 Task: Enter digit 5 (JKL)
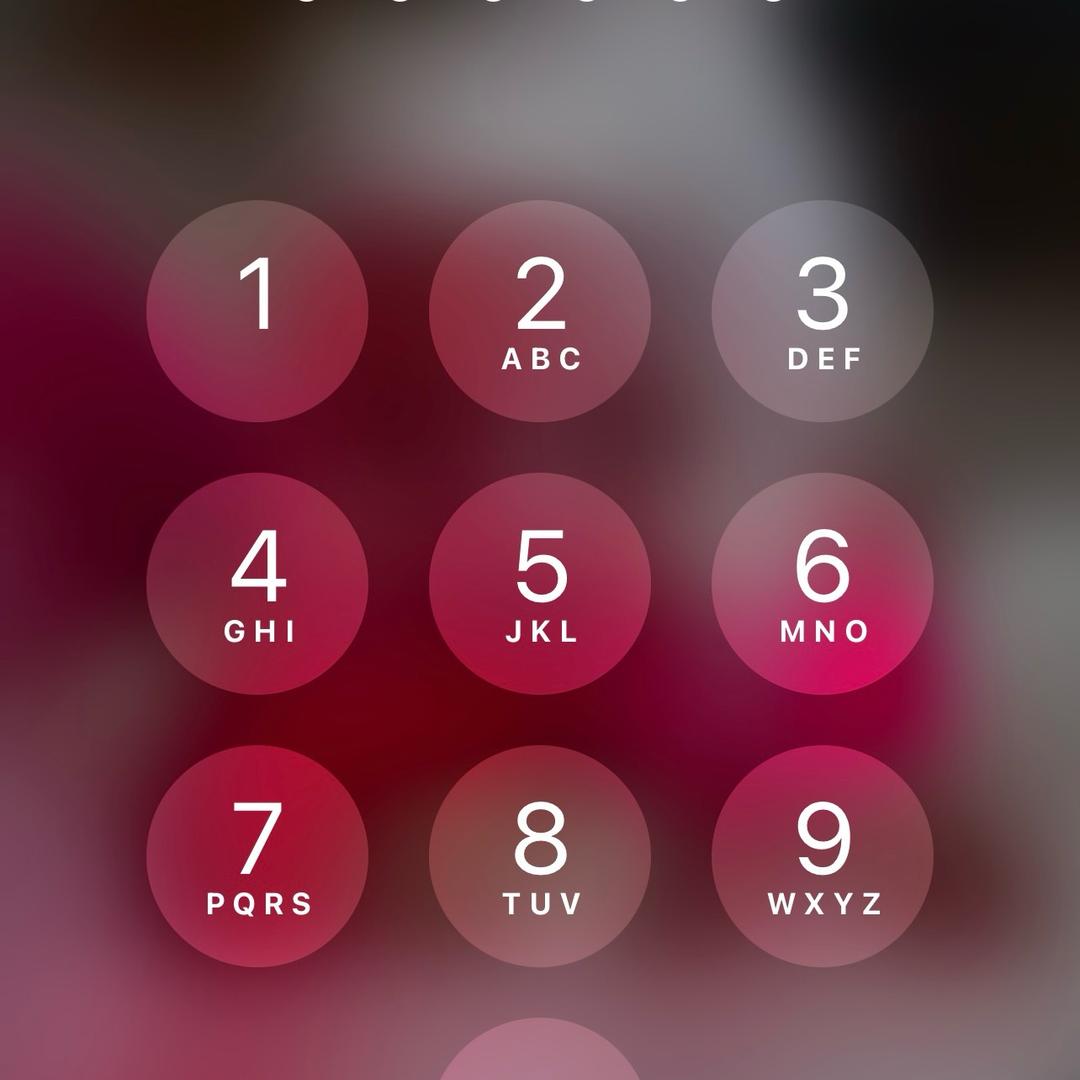coord(540,584)
